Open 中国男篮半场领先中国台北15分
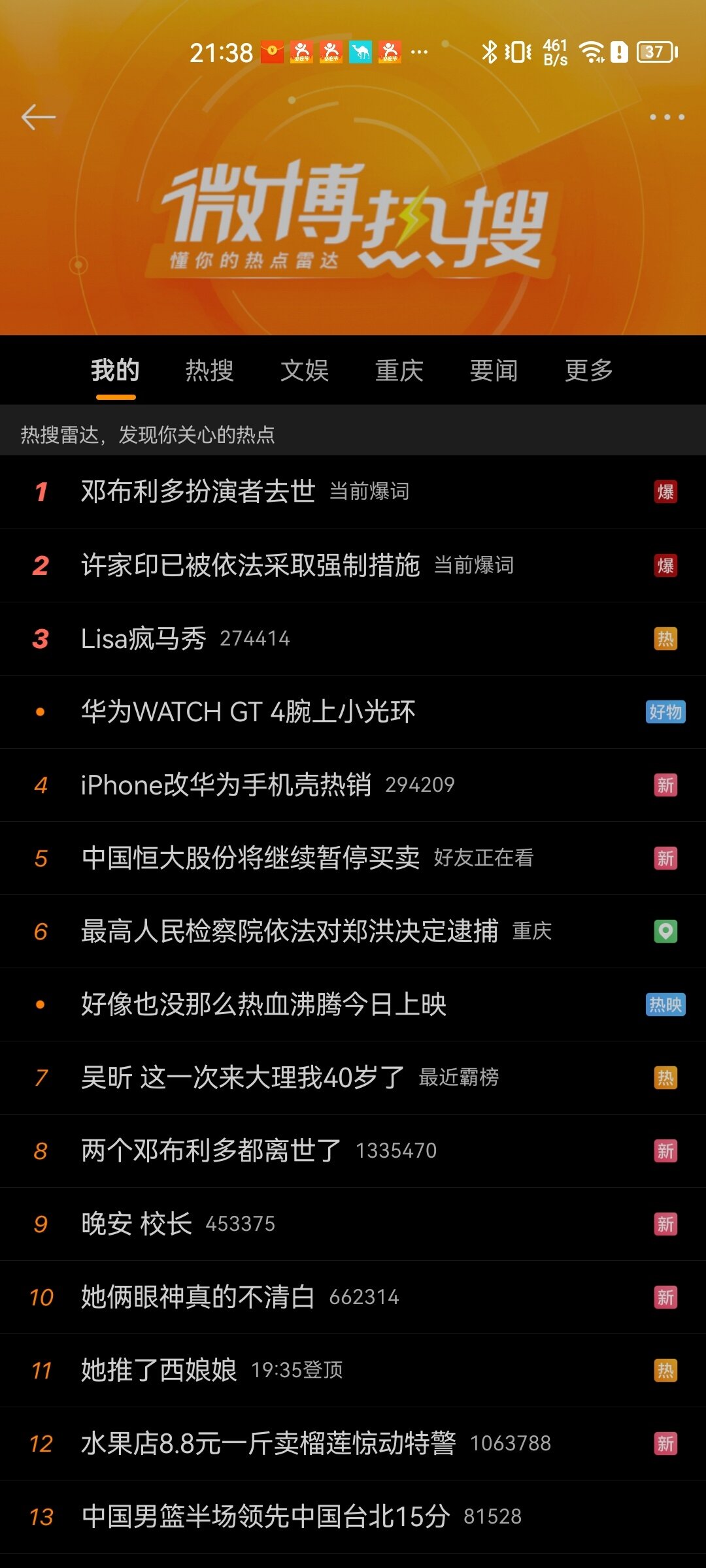706x1568 pixels. click(265, 1516)
